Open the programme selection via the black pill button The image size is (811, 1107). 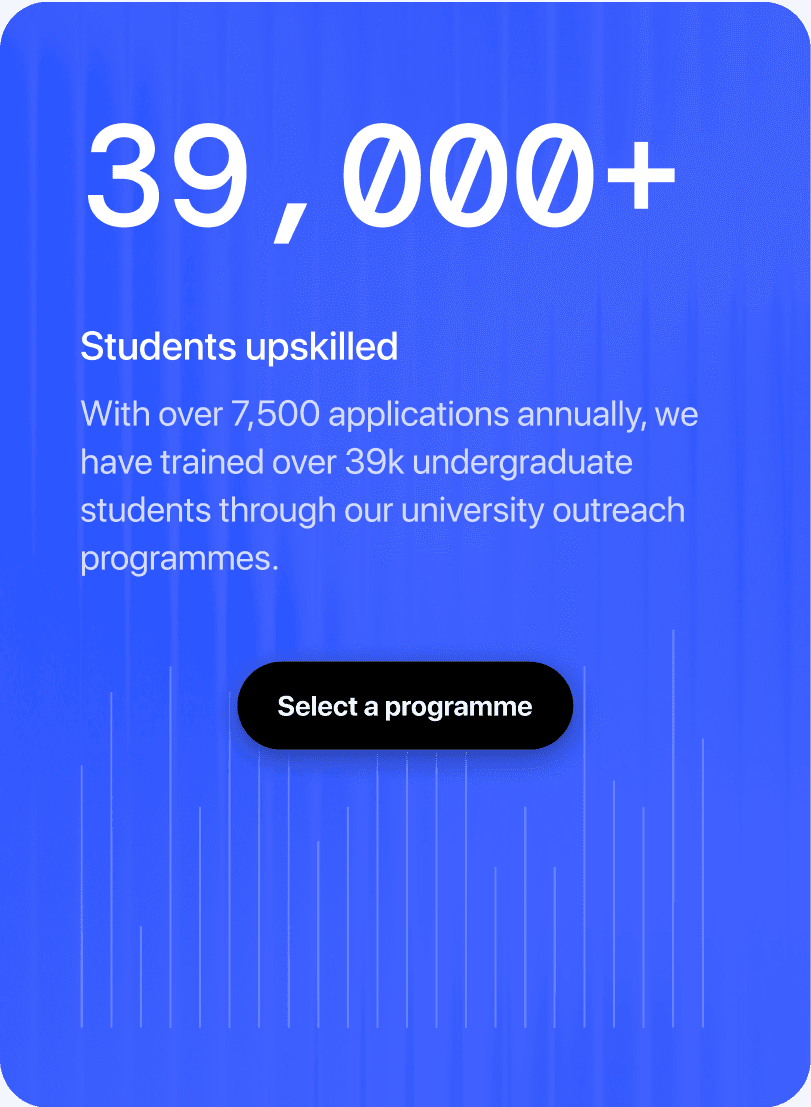[x=405, y=706]
